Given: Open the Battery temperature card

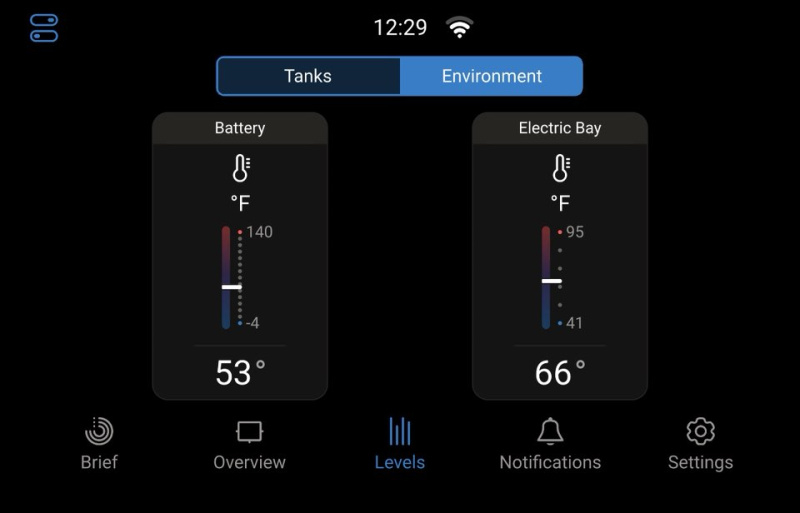Looking at the screenshot, I should click(240, 256).
